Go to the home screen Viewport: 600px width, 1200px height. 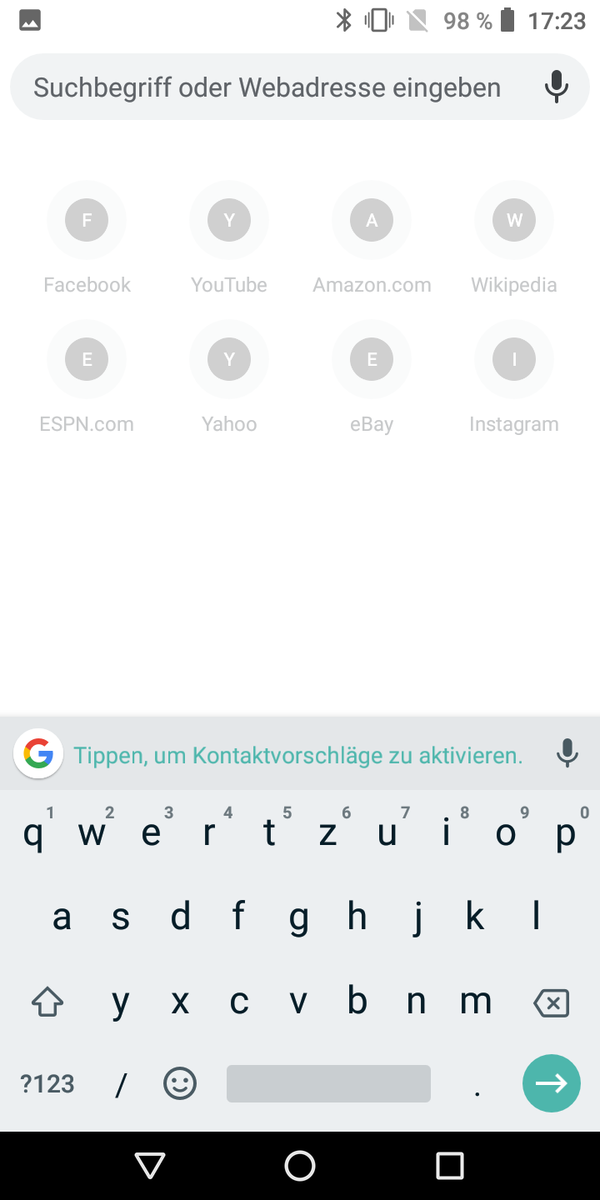click(300, 1166)
